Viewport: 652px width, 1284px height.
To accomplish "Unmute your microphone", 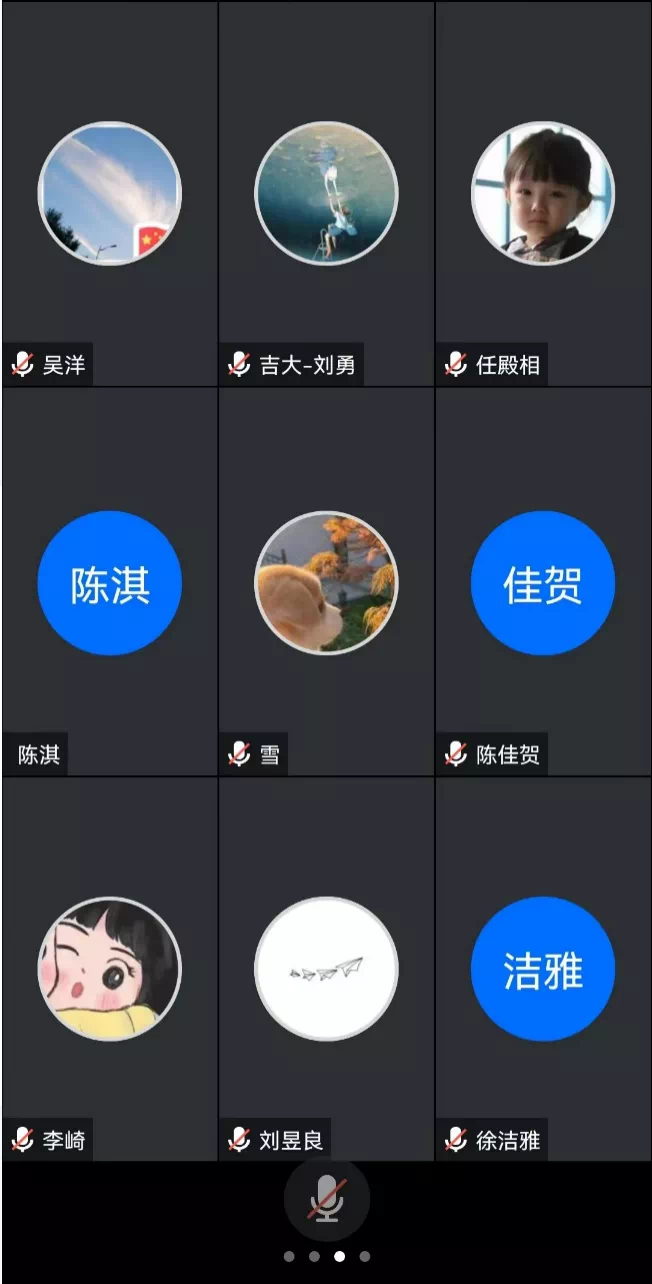I will pyautogui.click(x=326, y=1198).
